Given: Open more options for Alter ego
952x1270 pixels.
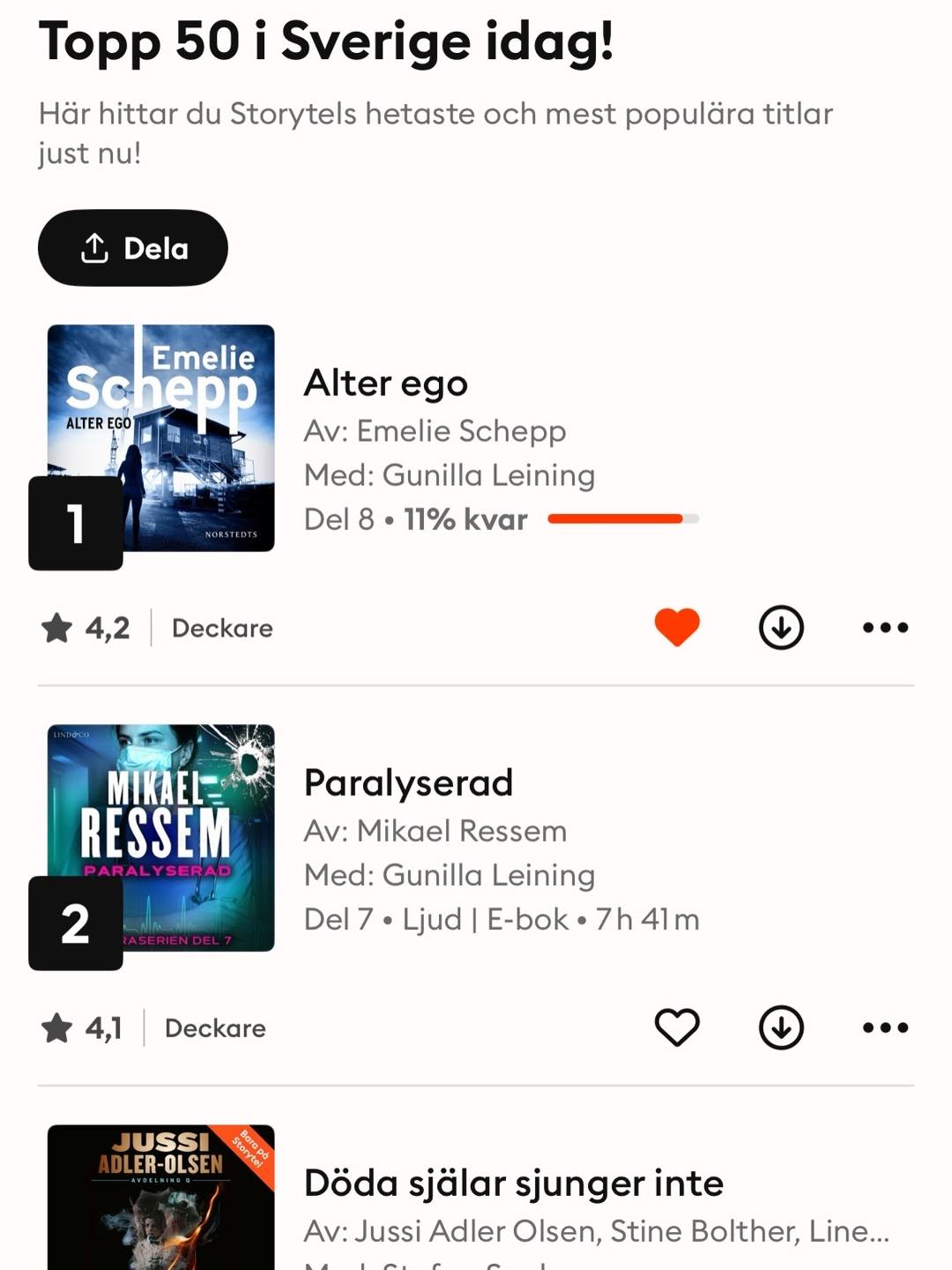Looking at the screenshot, I should tap(885, 628).
